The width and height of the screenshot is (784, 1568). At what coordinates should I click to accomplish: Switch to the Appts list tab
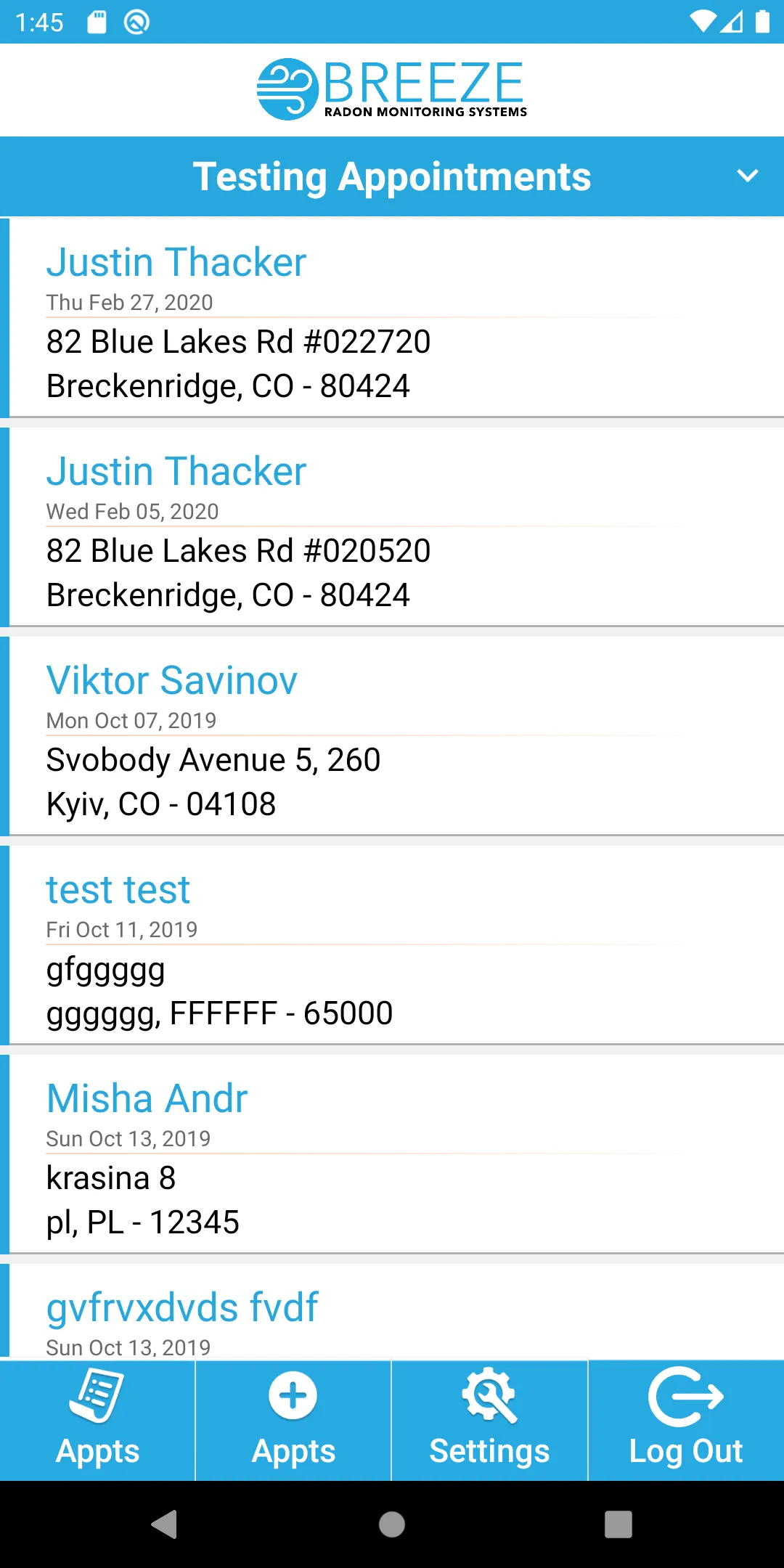tap(97, 1420)
